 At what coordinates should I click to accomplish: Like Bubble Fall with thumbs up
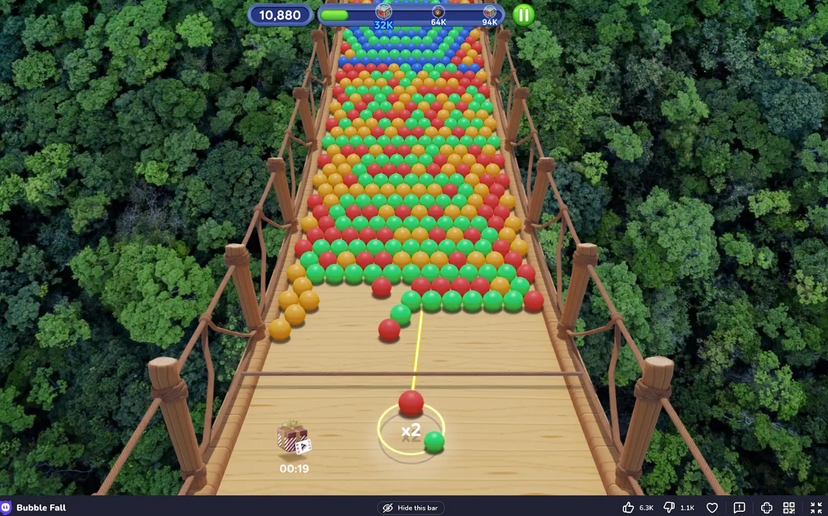coord(628,508)
